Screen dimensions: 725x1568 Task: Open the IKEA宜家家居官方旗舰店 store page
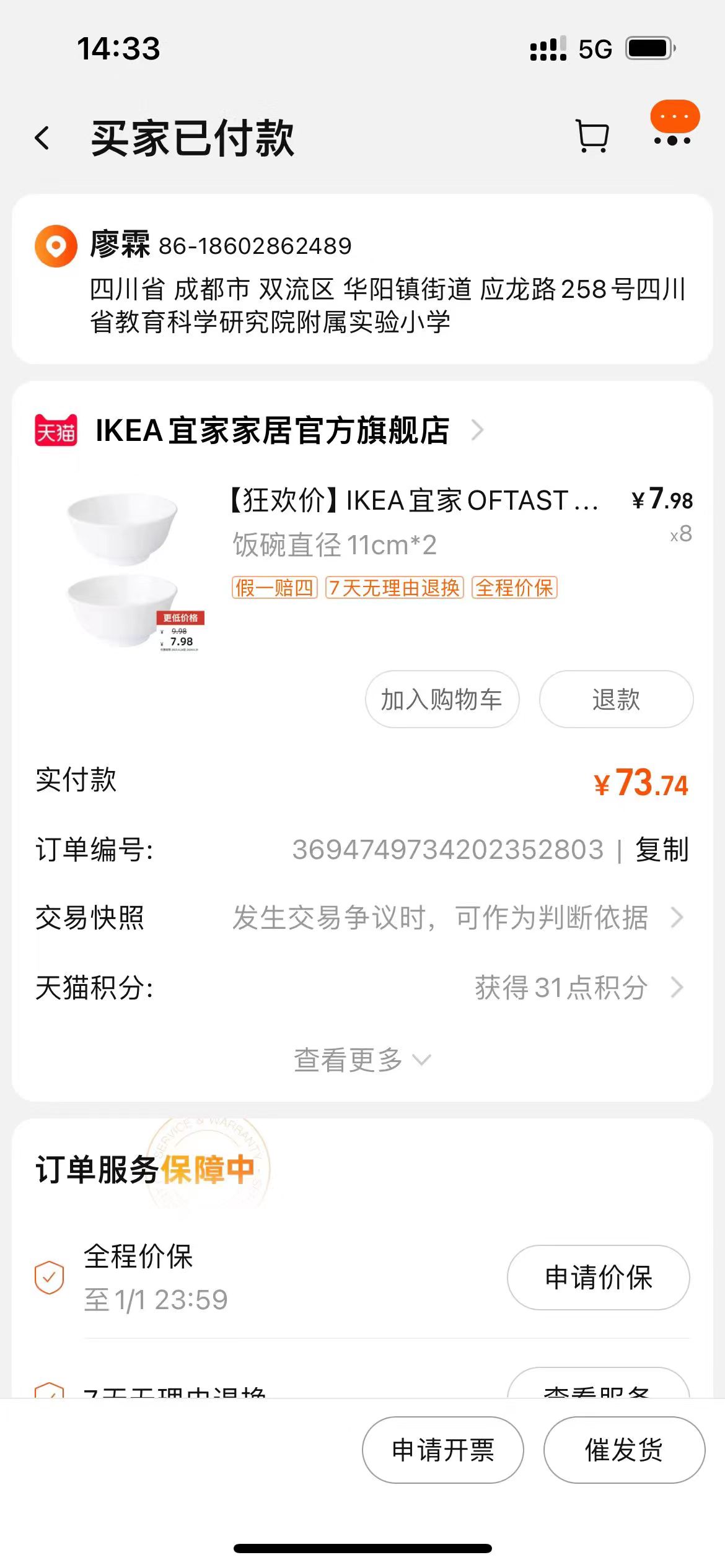(273, 430)
